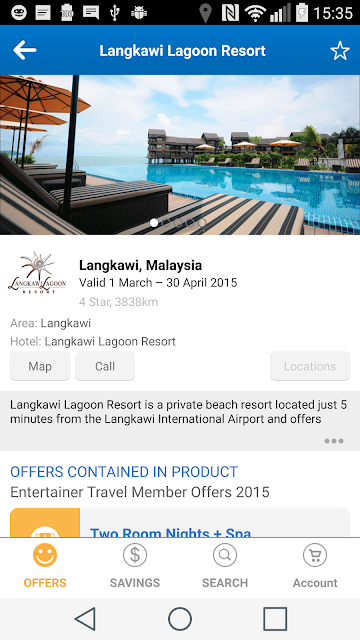Open the Account tab

click(x=315, y=568)
